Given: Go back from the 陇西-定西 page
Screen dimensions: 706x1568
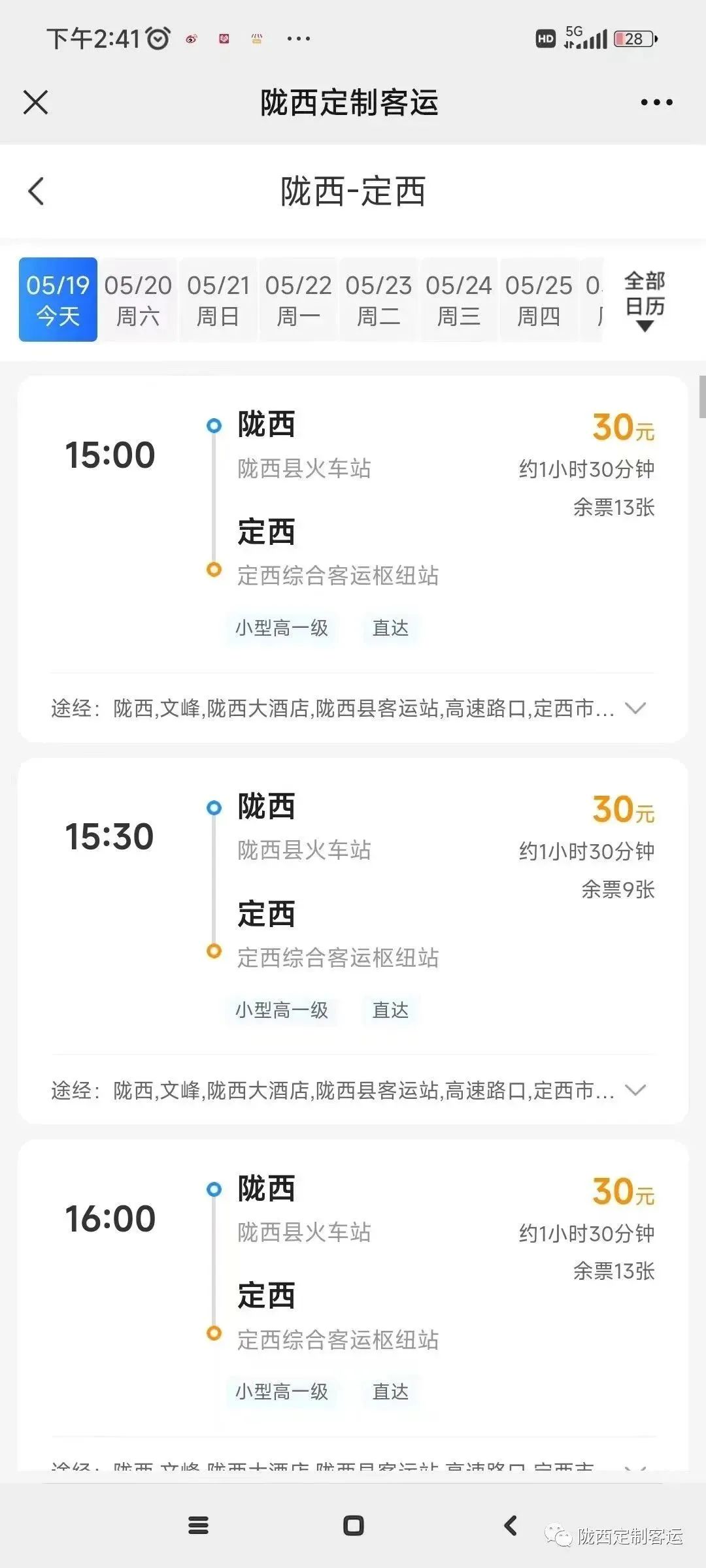Looking at the screenshot, I should click(37, 191).
